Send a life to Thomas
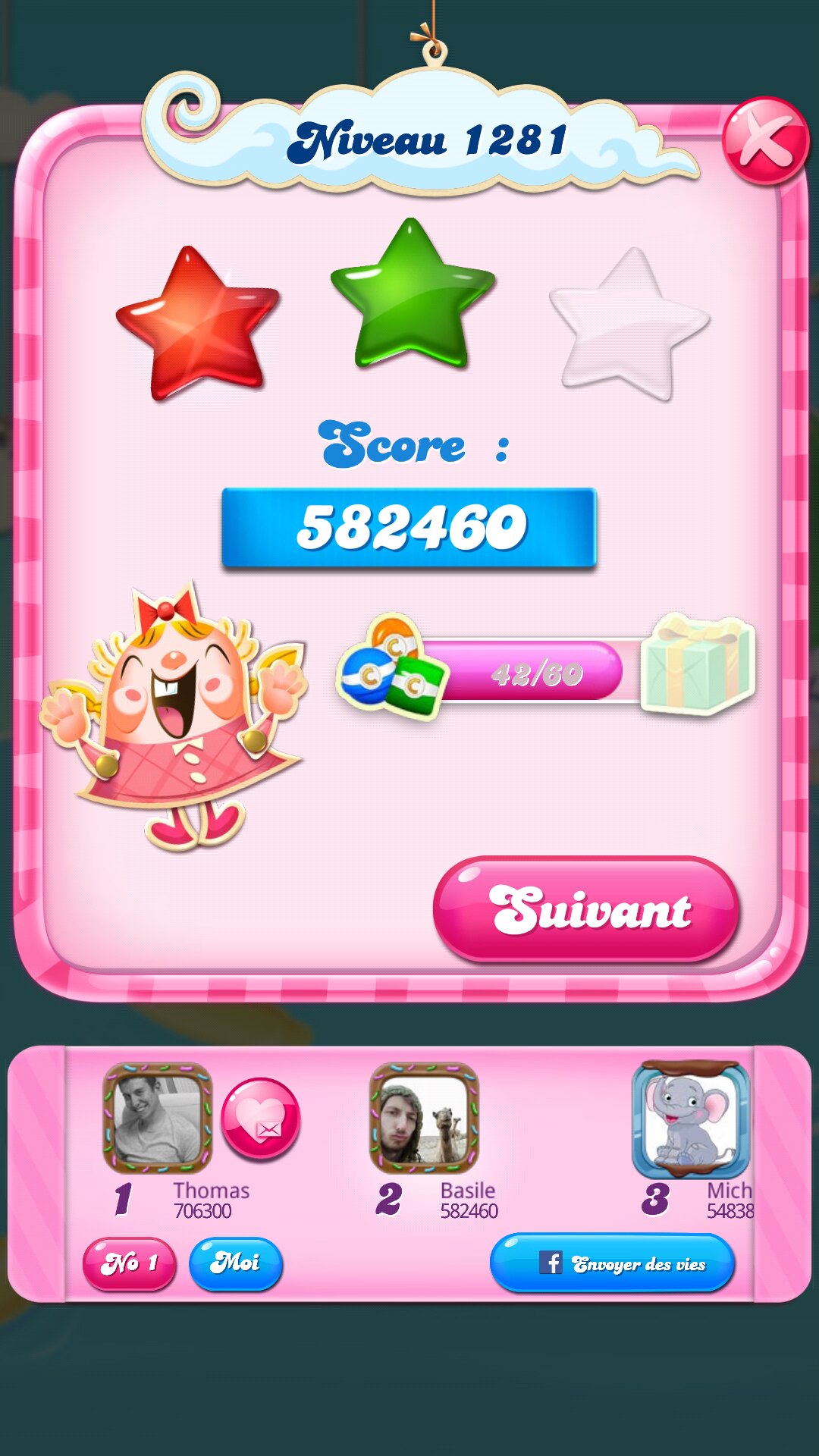The height and width of the screenshot is (1456, 819). click(260, 1119)
